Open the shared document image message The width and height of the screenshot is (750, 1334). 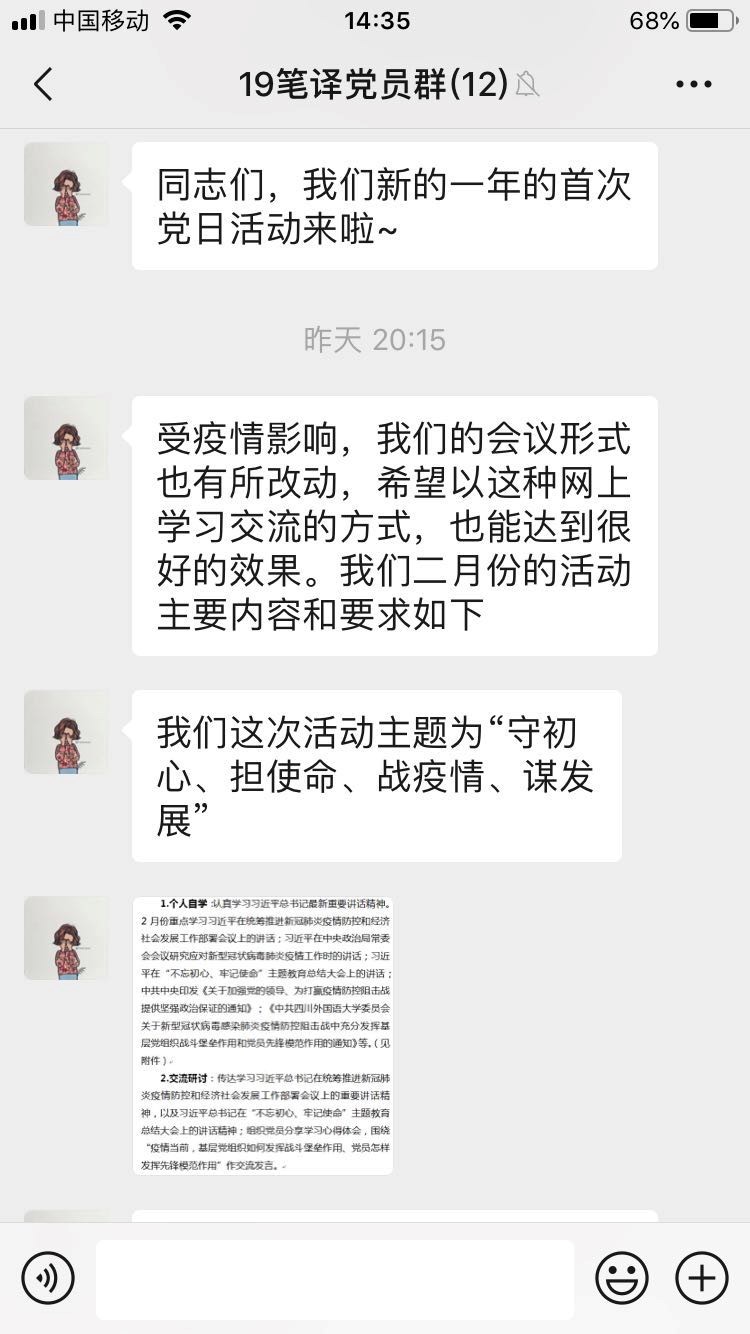(263, 1036)
